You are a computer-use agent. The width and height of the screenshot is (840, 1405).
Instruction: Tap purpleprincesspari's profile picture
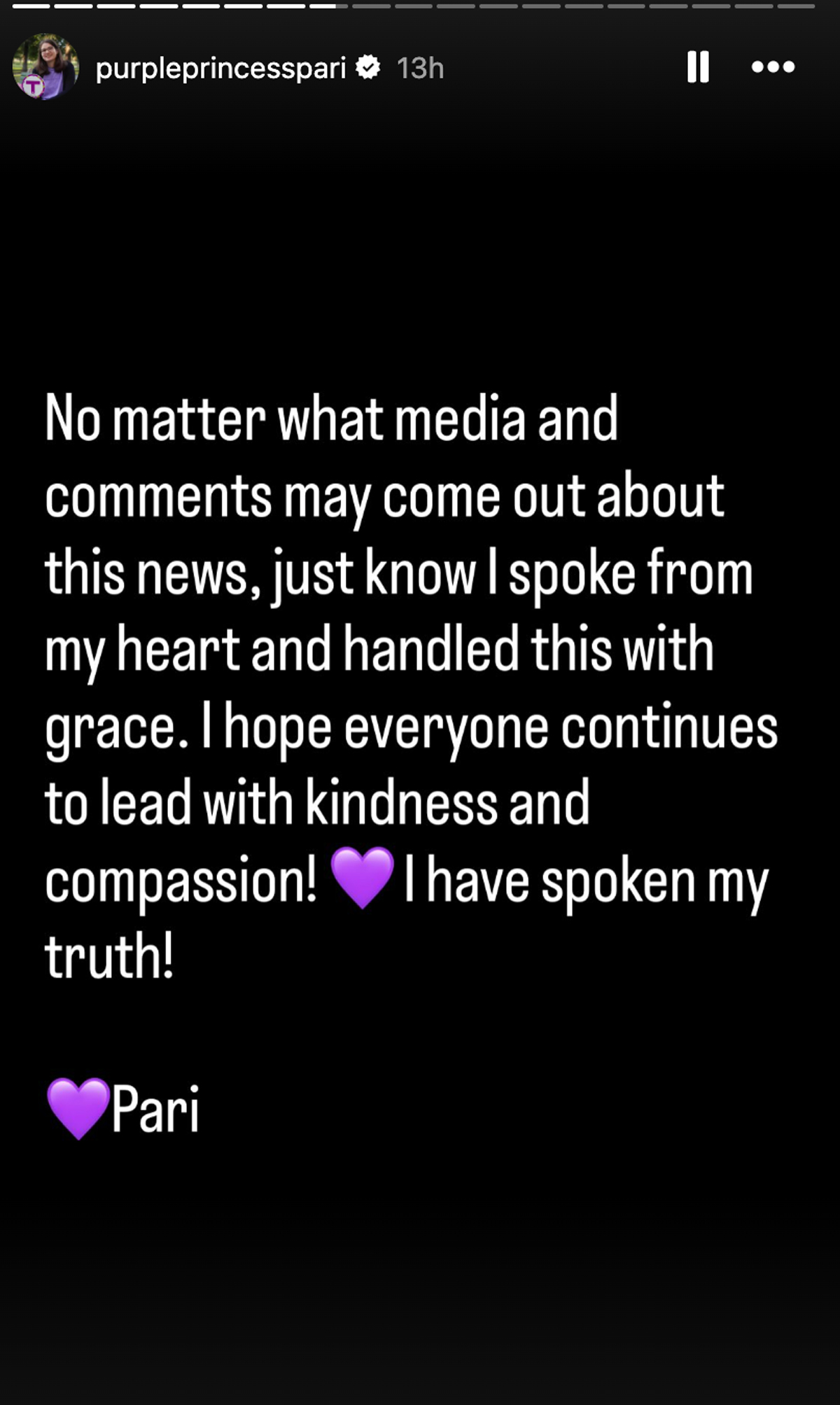(45, 67)
